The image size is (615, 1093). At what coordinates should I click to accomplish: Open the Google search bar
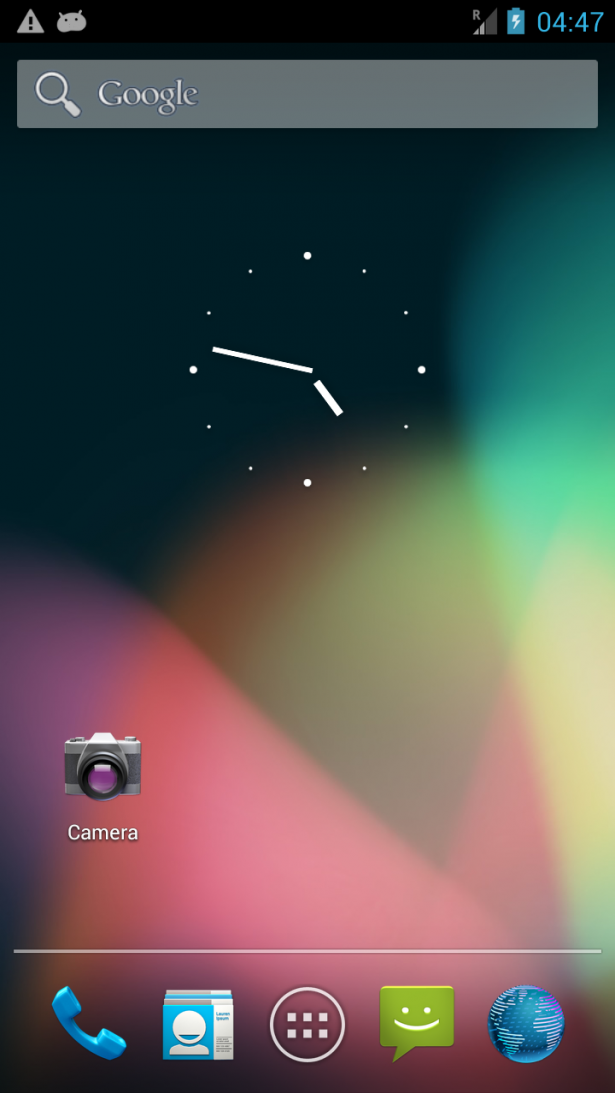307,94
